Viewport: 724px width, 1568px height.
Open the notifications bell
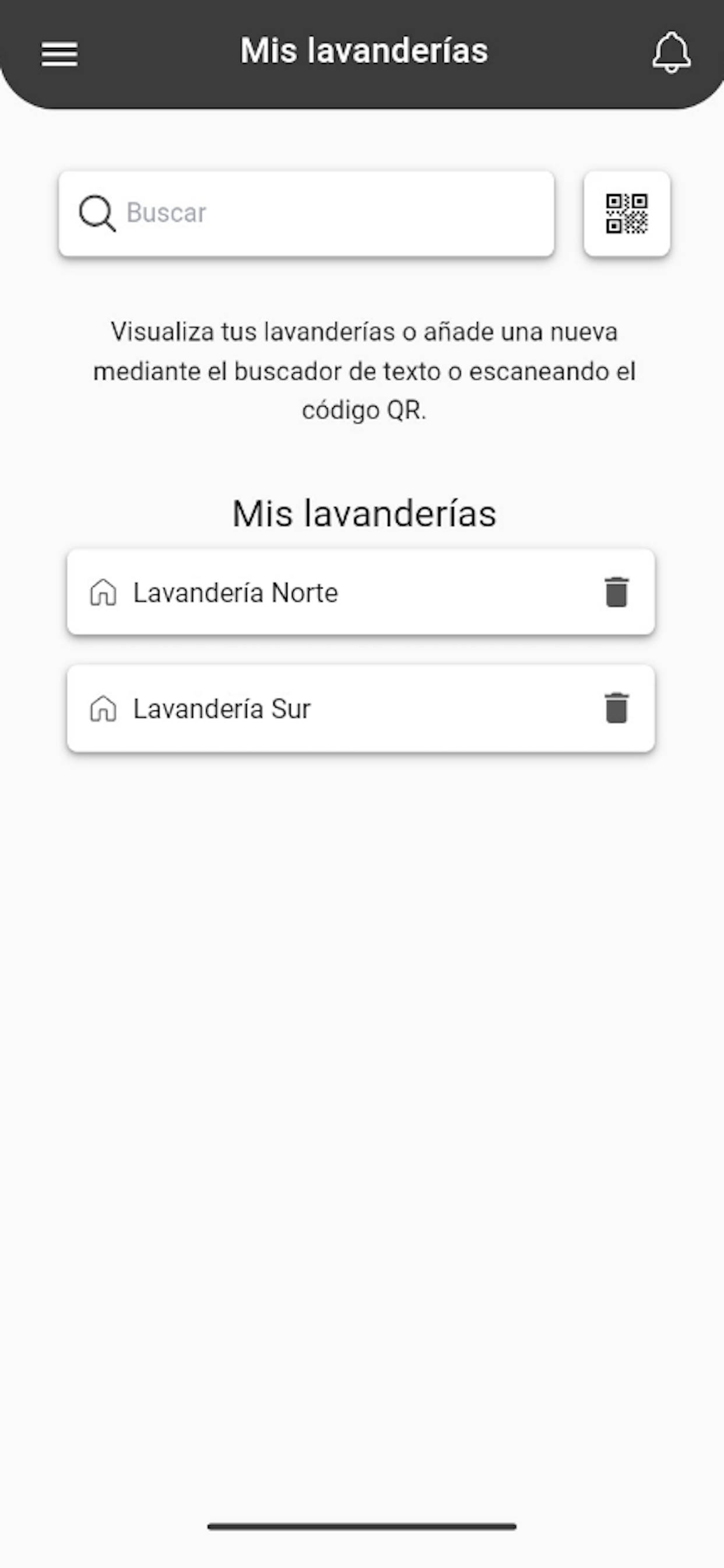(671, 52)
